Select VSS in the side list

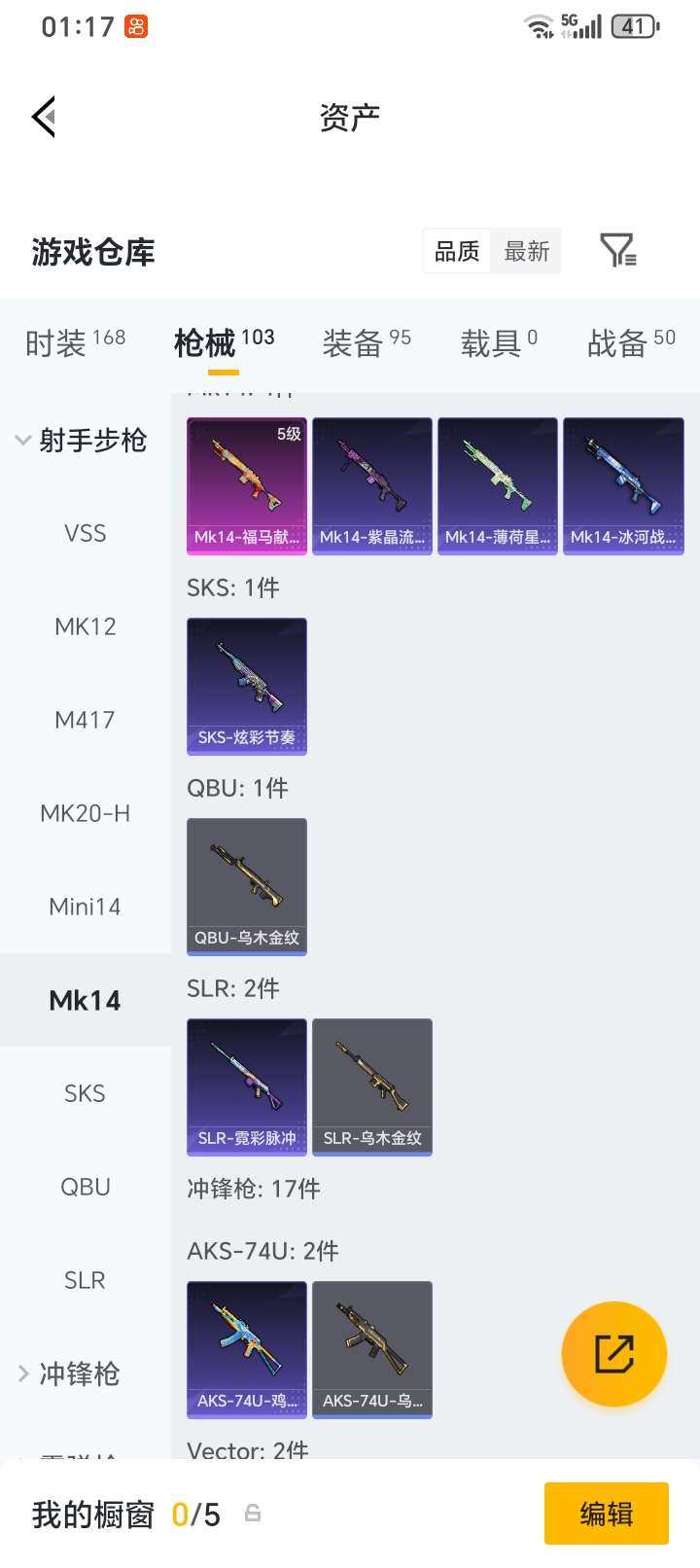tap(86, 533)
